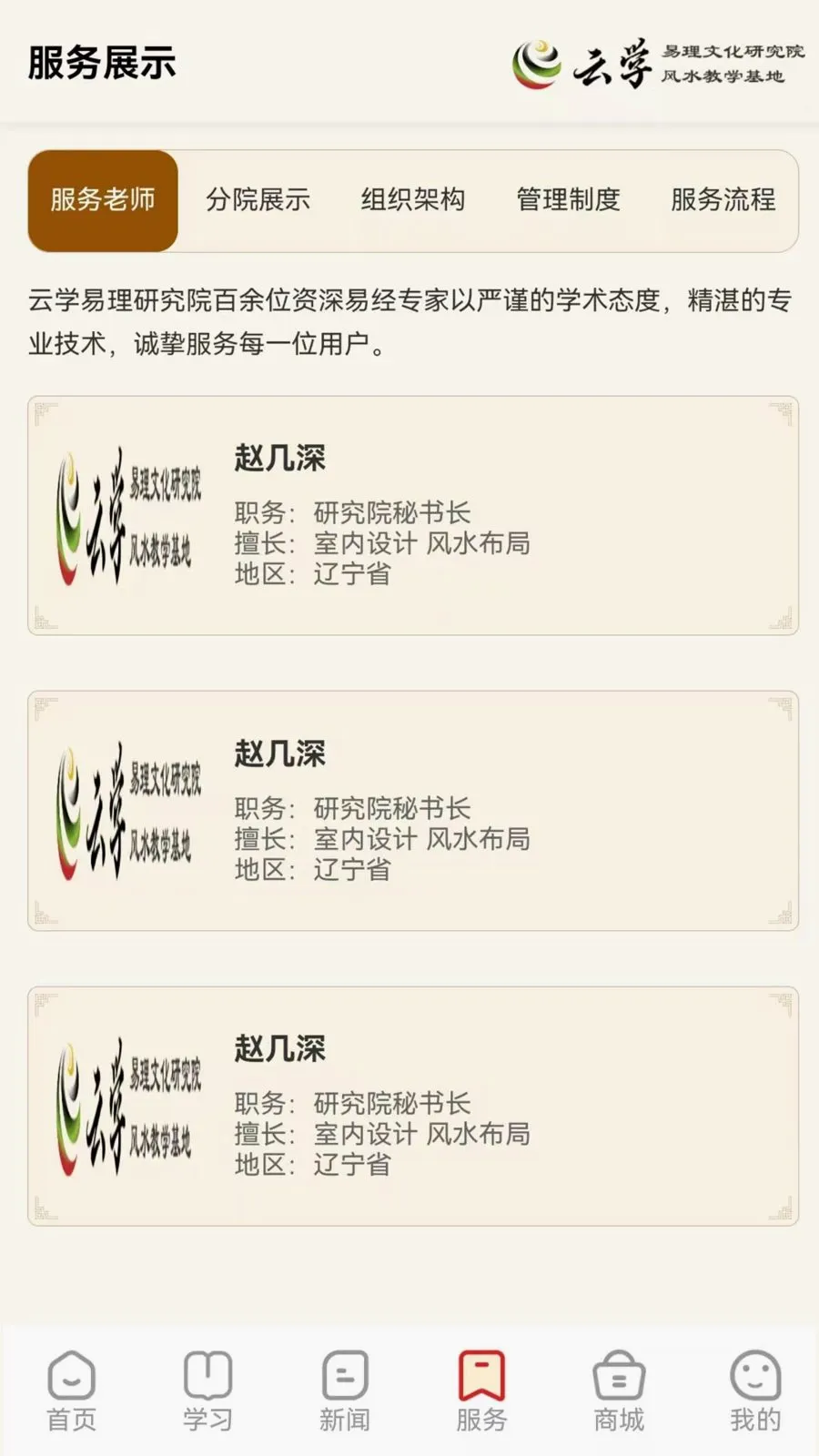
Task: Select the 服务老师 tab
Action: 103,200
